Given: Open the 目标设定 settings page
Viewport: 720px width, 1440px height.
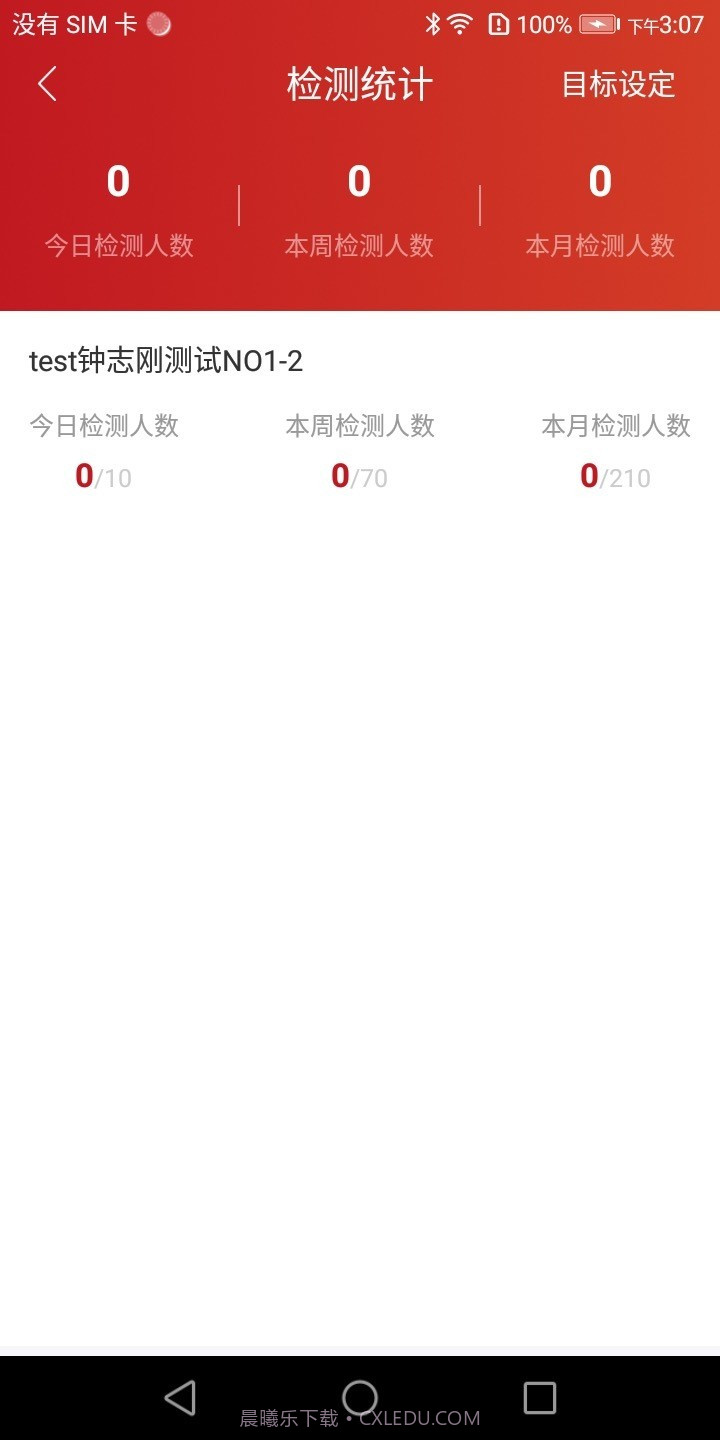Looking at the screenshot, I should [620, 86].
